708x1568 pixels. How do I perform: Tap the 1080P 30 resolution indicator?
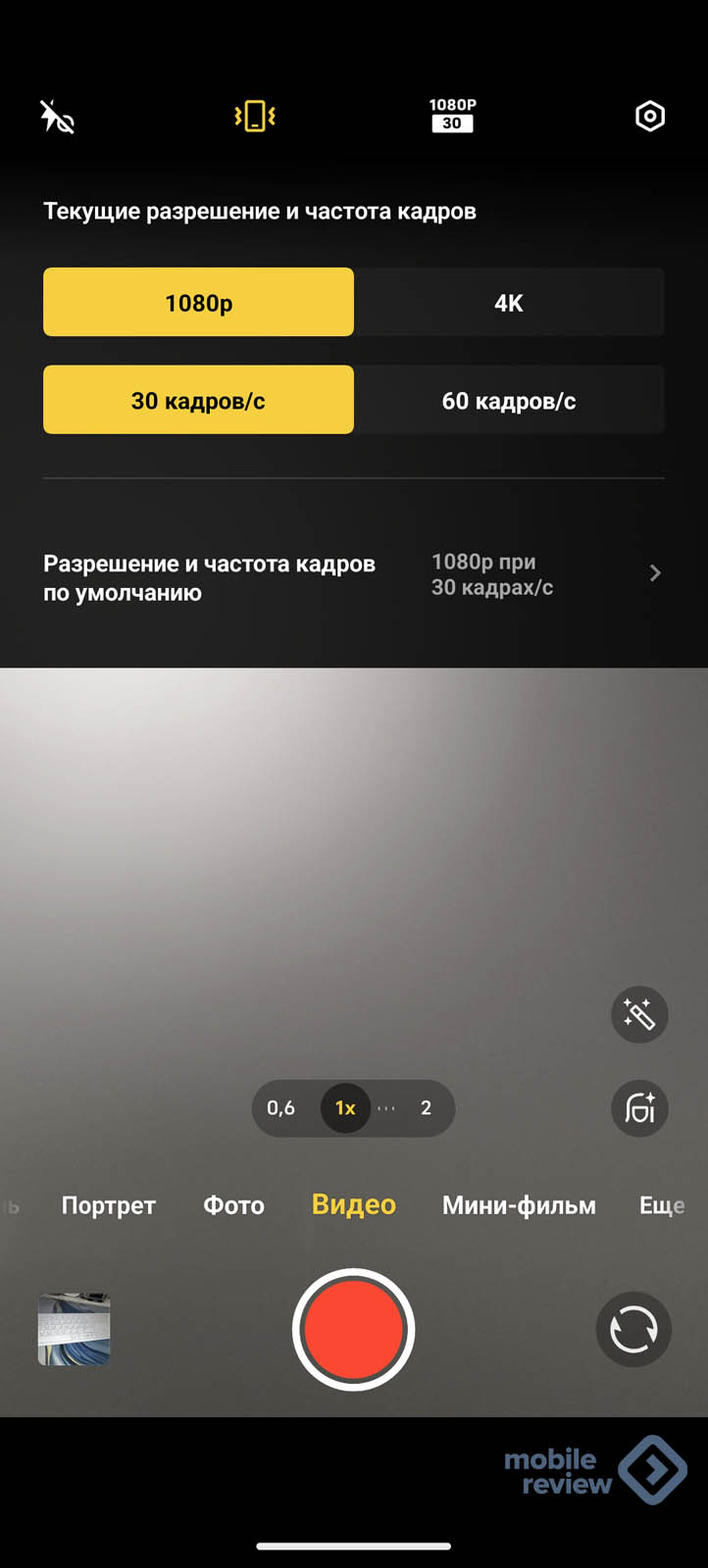coord(452,115)
